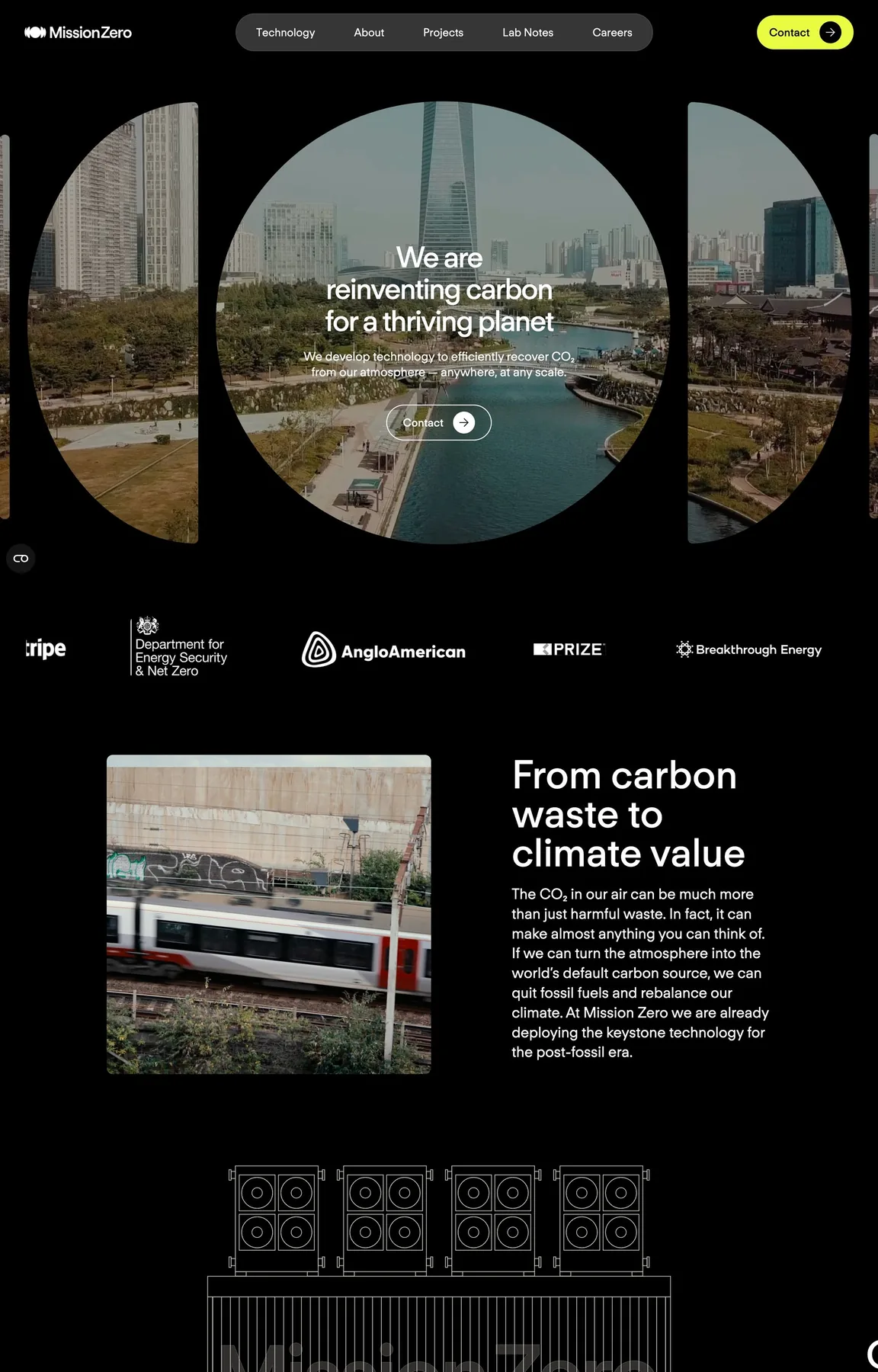Image resolution: width=878 pixels, height=1372 pixels.
Task: View Lab Notes
Action: (x=527, y=33)
